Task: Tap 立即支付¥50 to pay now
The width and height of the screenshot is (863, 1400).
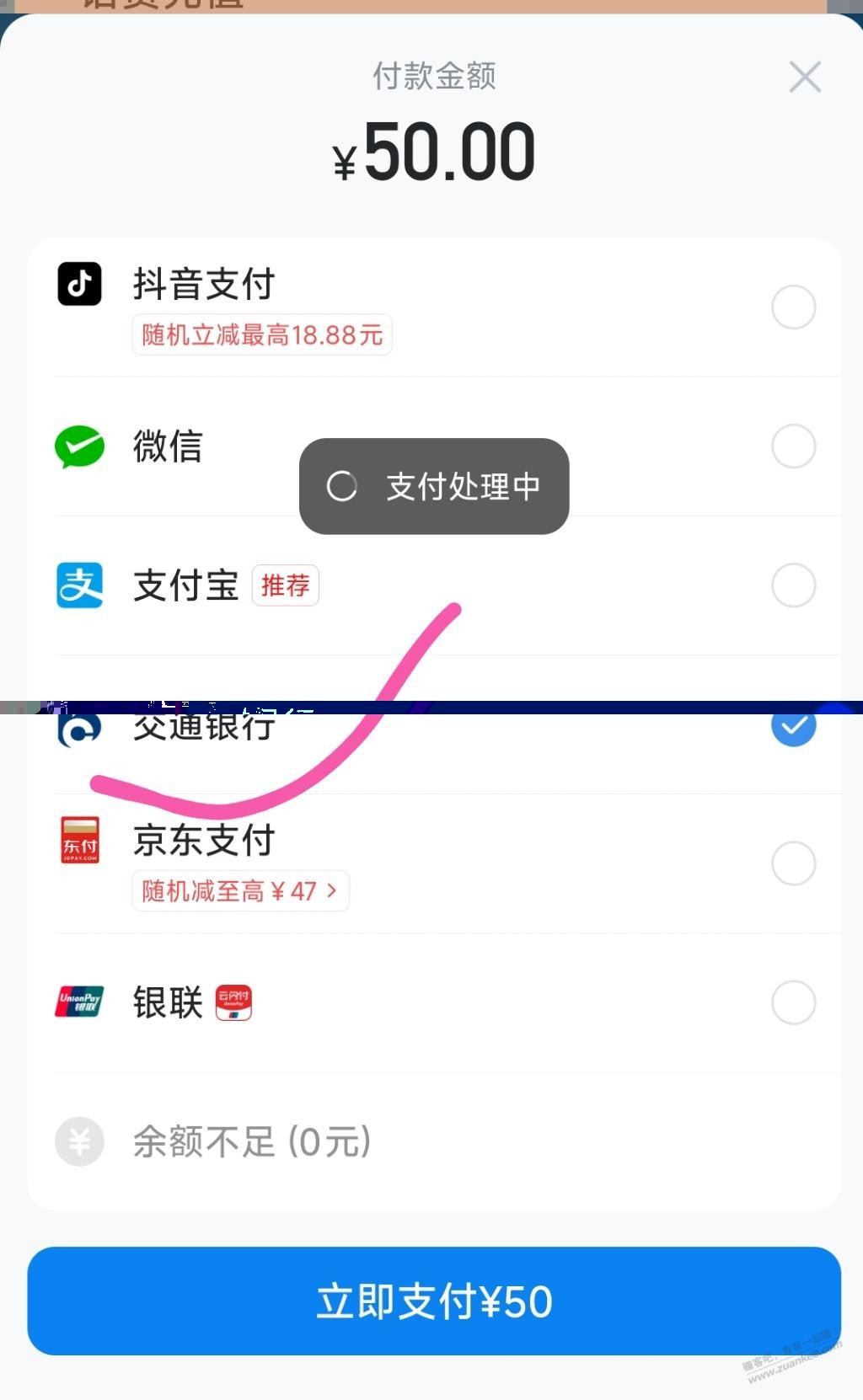Action: [434, 1301]
